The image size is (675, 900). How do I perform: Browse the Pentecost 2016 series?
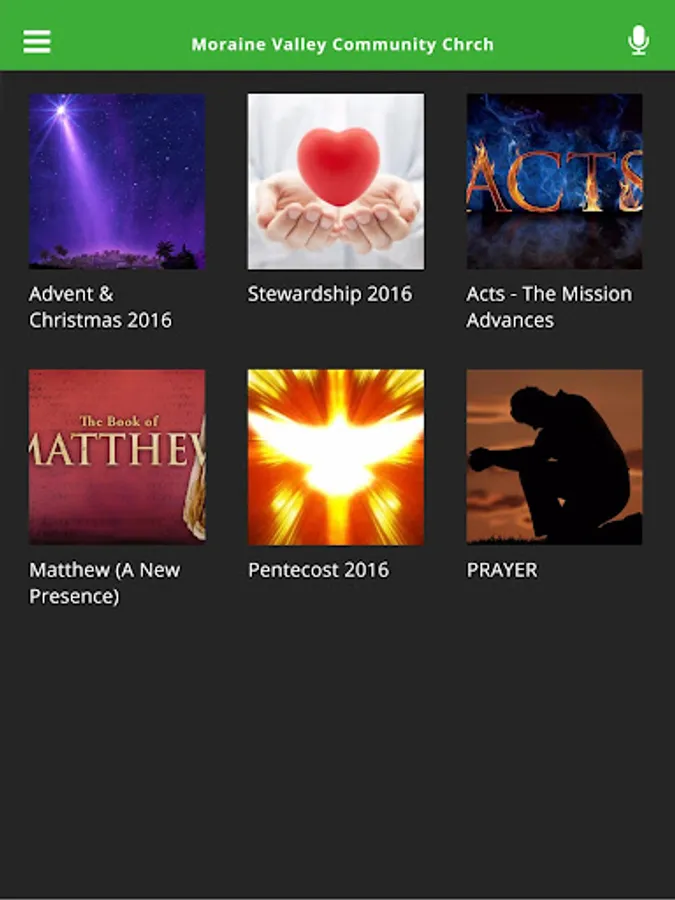coord(336,457)
